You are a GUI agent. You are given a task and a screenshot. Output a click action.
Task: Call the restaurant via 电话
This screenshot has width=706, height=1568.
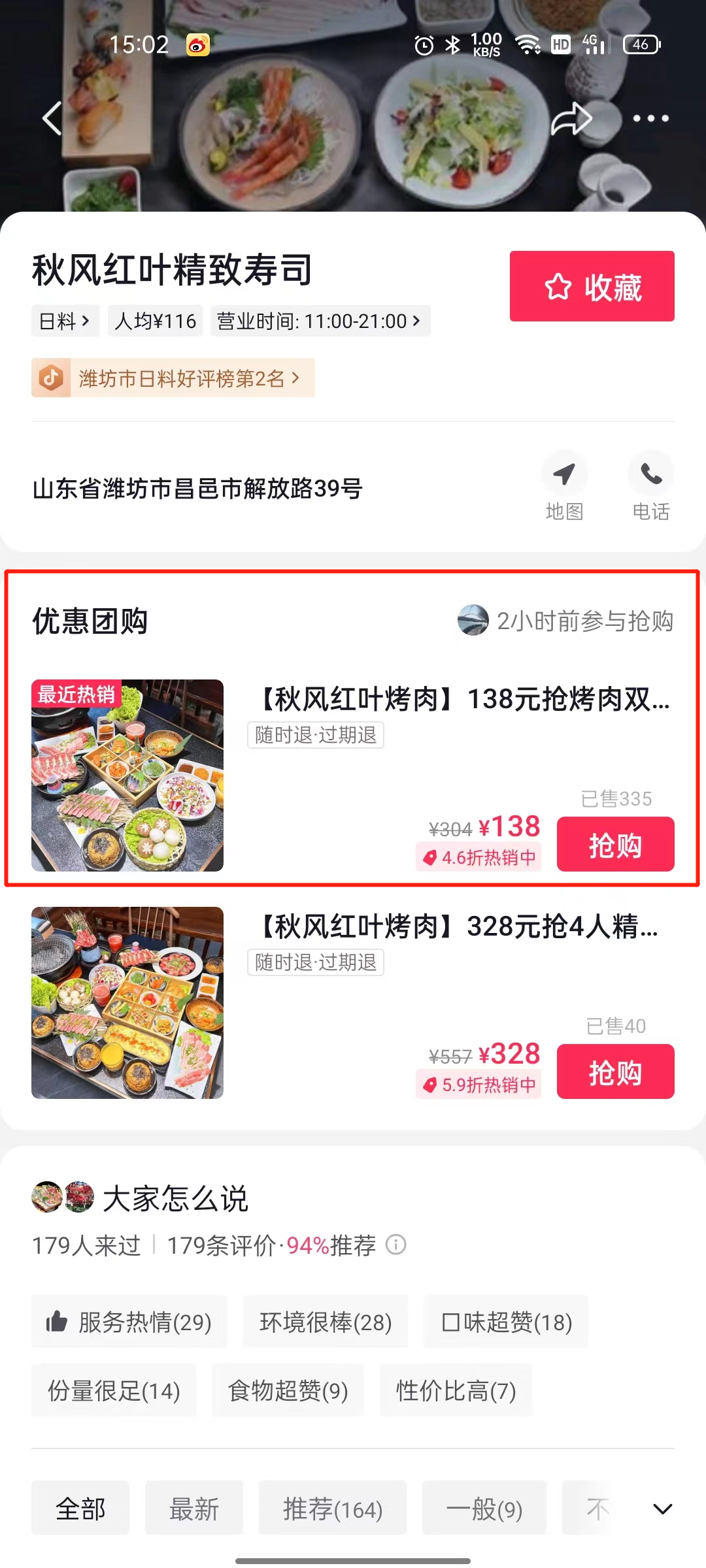(651, 485)
